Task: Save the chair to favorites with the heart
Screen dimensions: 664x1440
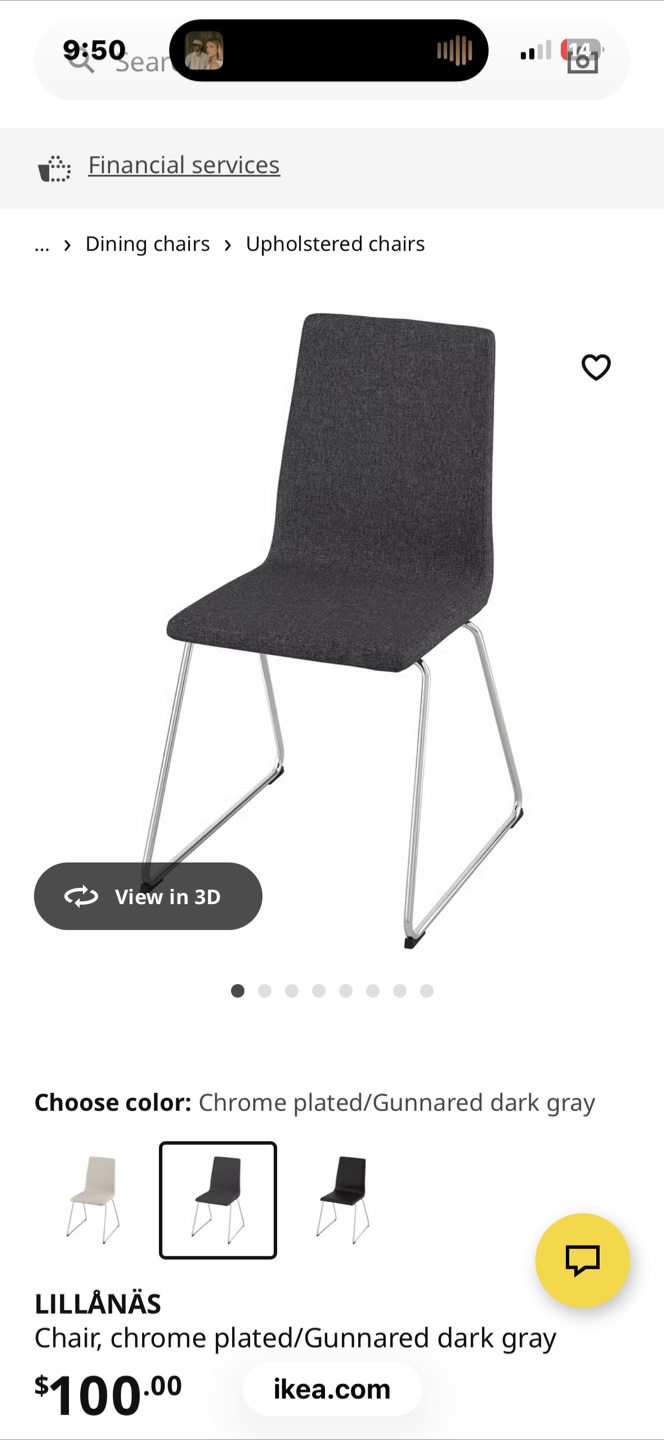Action: tap(596, 368)
